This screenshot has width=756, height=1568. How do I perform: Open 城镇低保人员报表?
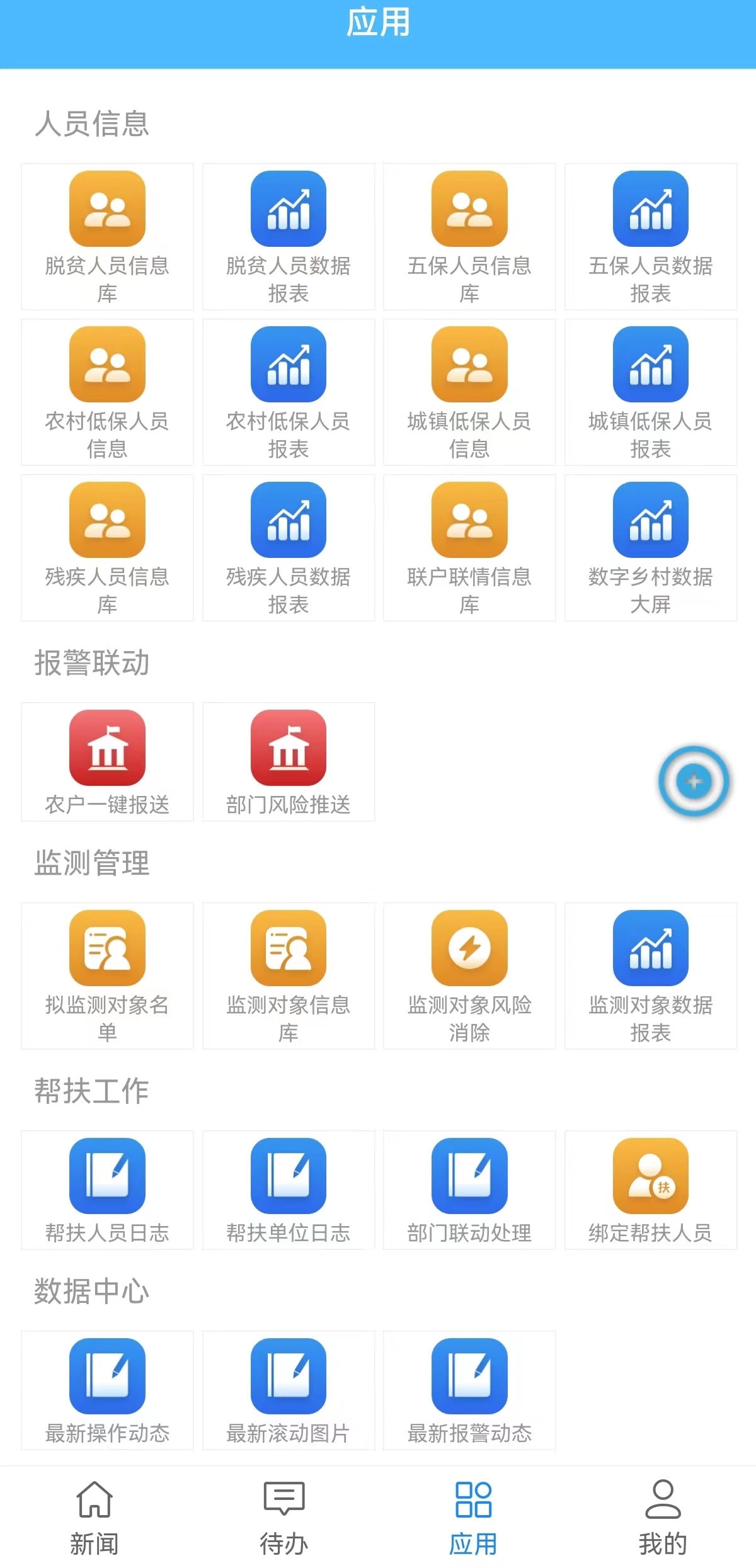pos(651,392)
